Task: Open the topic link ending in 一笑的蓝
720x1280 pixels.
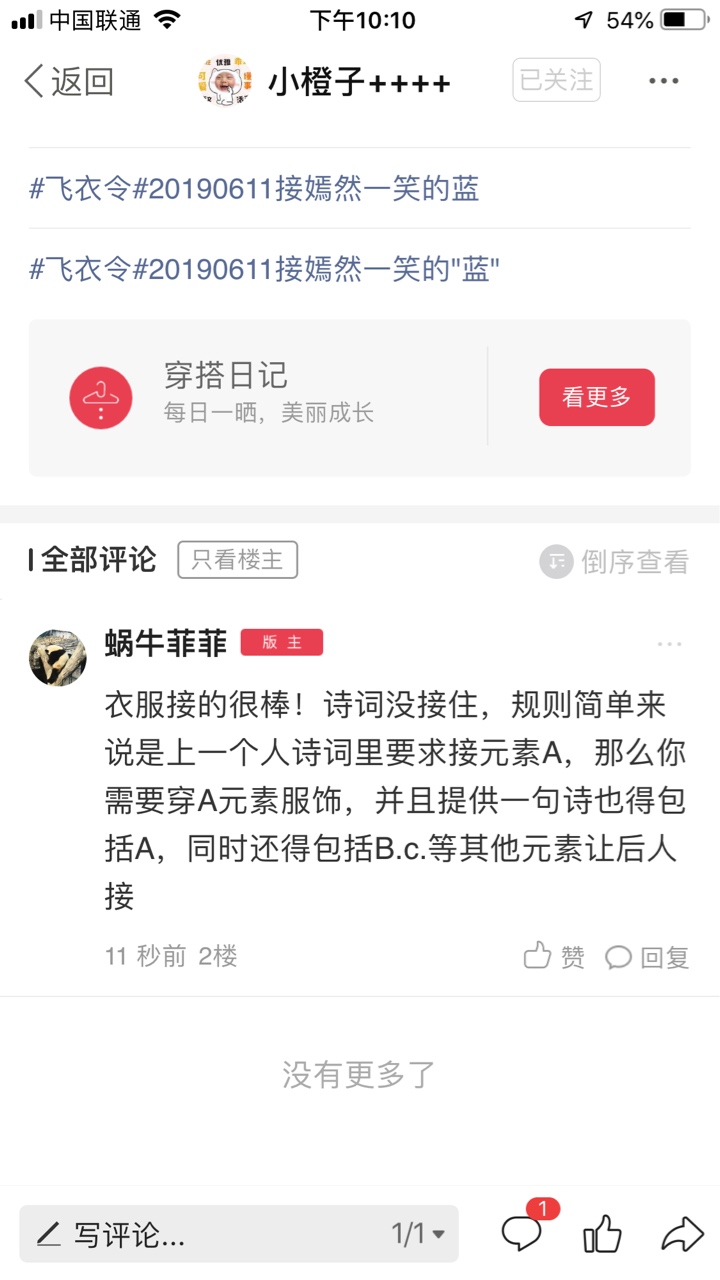Action: [x=255, y=189]
